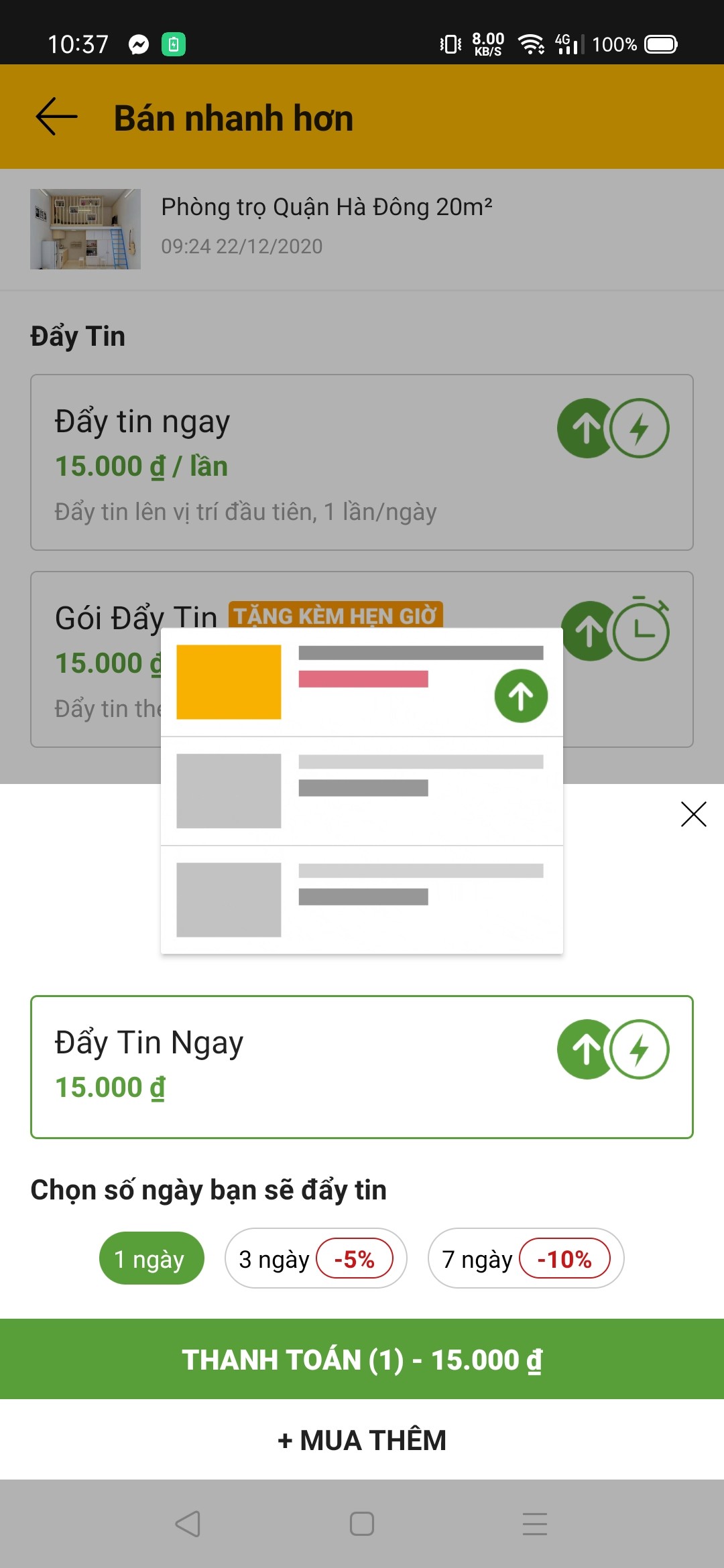Open the Đẩy tin ngay 15.000 đ / lần card
724x1568 pixels.
point(362,462)
